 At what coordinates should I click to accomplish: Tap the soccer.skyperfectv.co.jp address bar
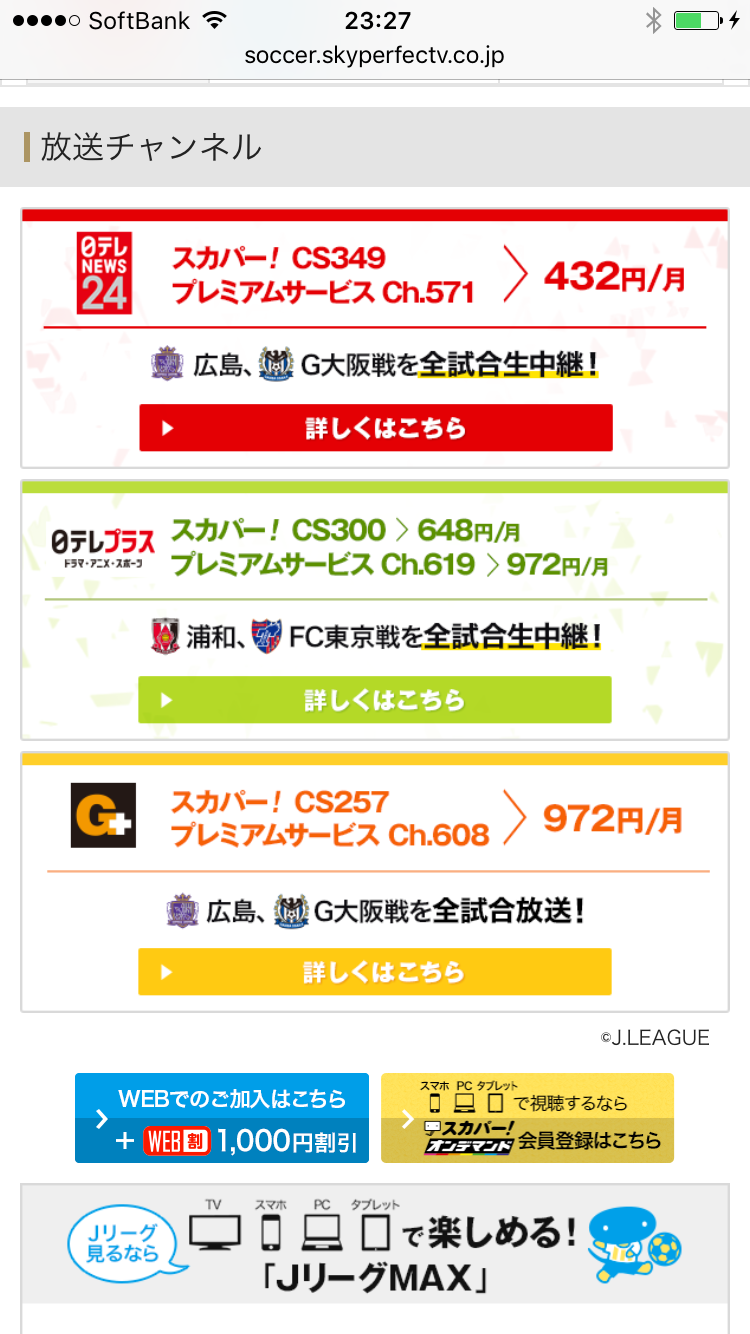coord(375,55)
